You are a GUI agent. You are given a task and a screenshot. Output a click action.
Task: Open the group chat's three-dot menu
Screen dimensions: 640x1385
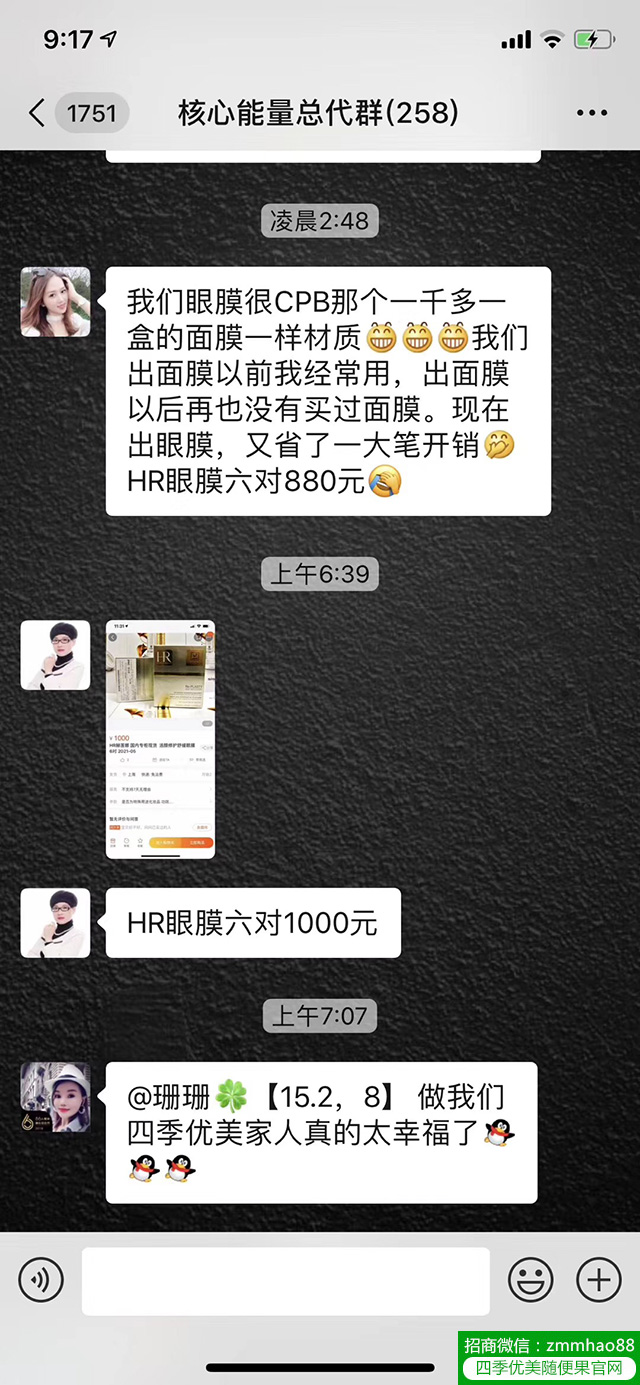[592, 113]
